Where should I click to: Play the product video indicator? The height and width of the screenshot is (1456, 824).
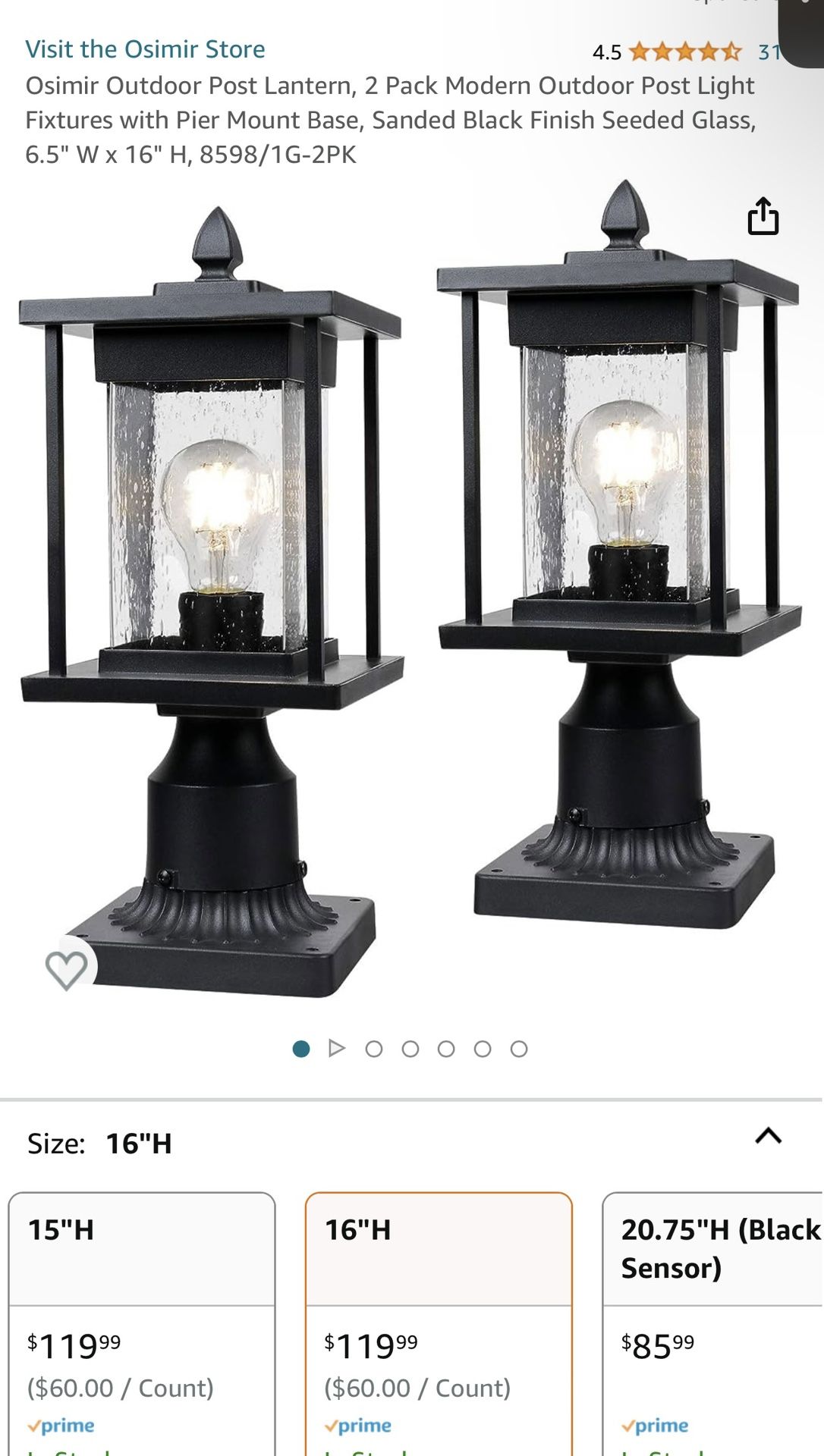point(337,1049)
